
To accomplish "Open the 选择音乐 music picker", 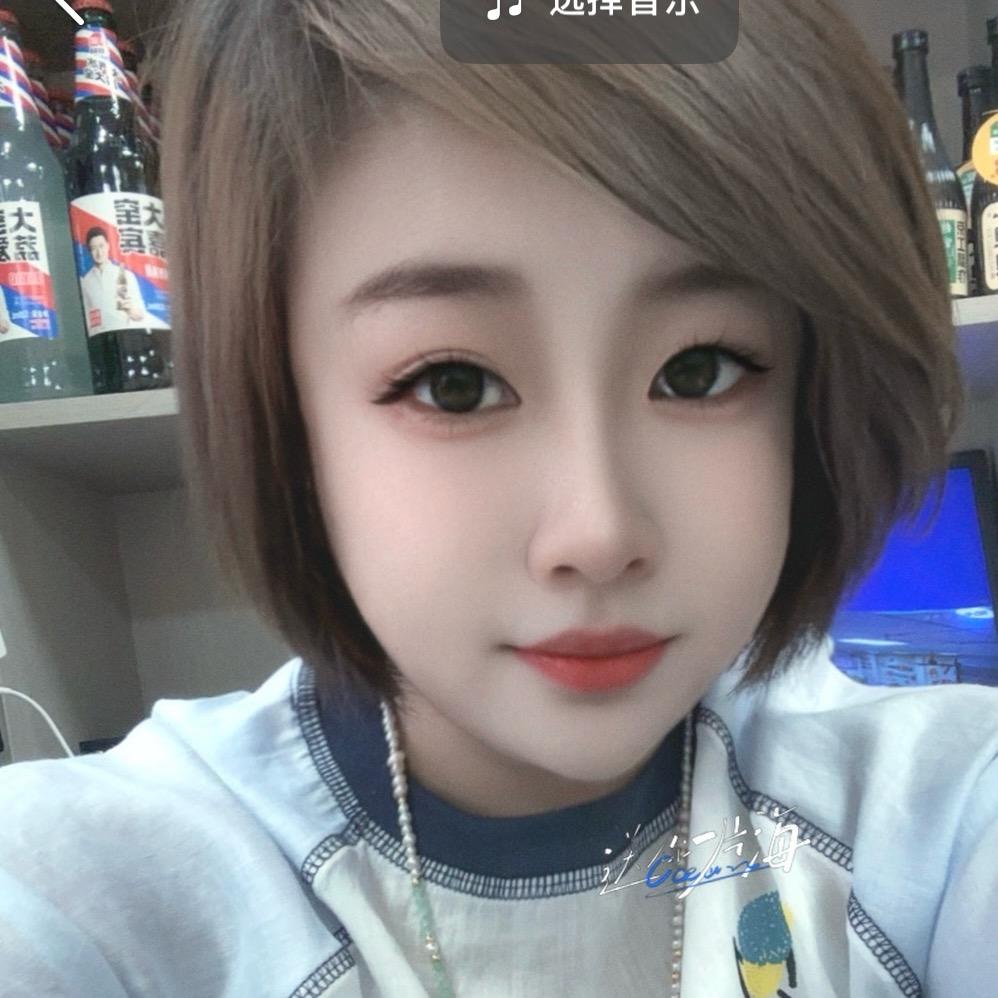I will point(589,25).
